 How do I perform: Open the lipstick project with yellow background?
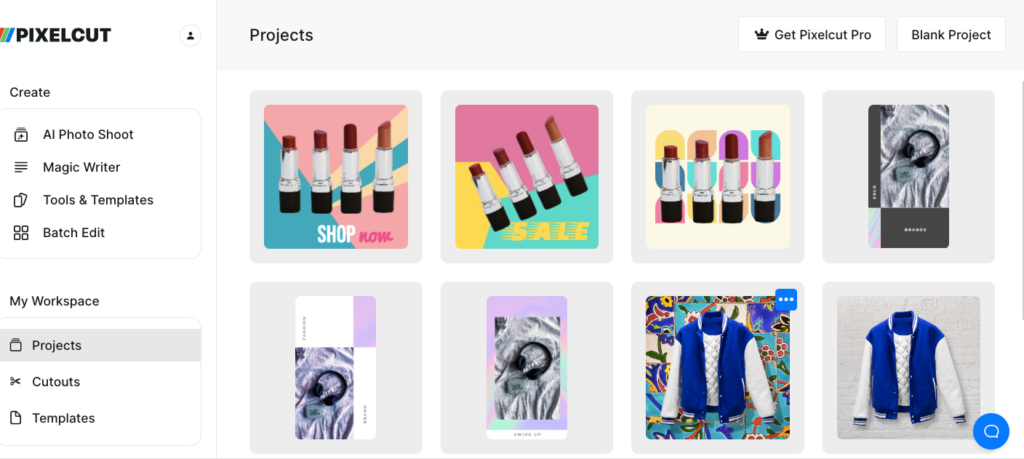tap(717, 177)
